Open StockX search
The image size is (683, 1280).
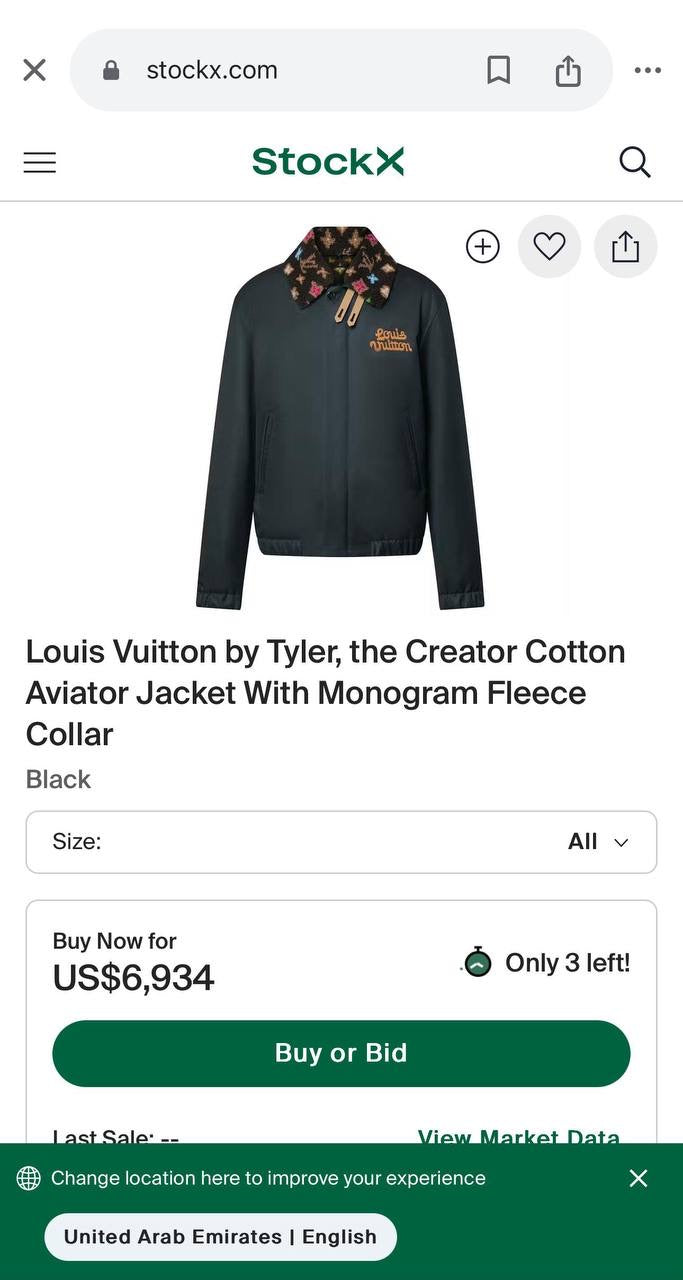635,162
